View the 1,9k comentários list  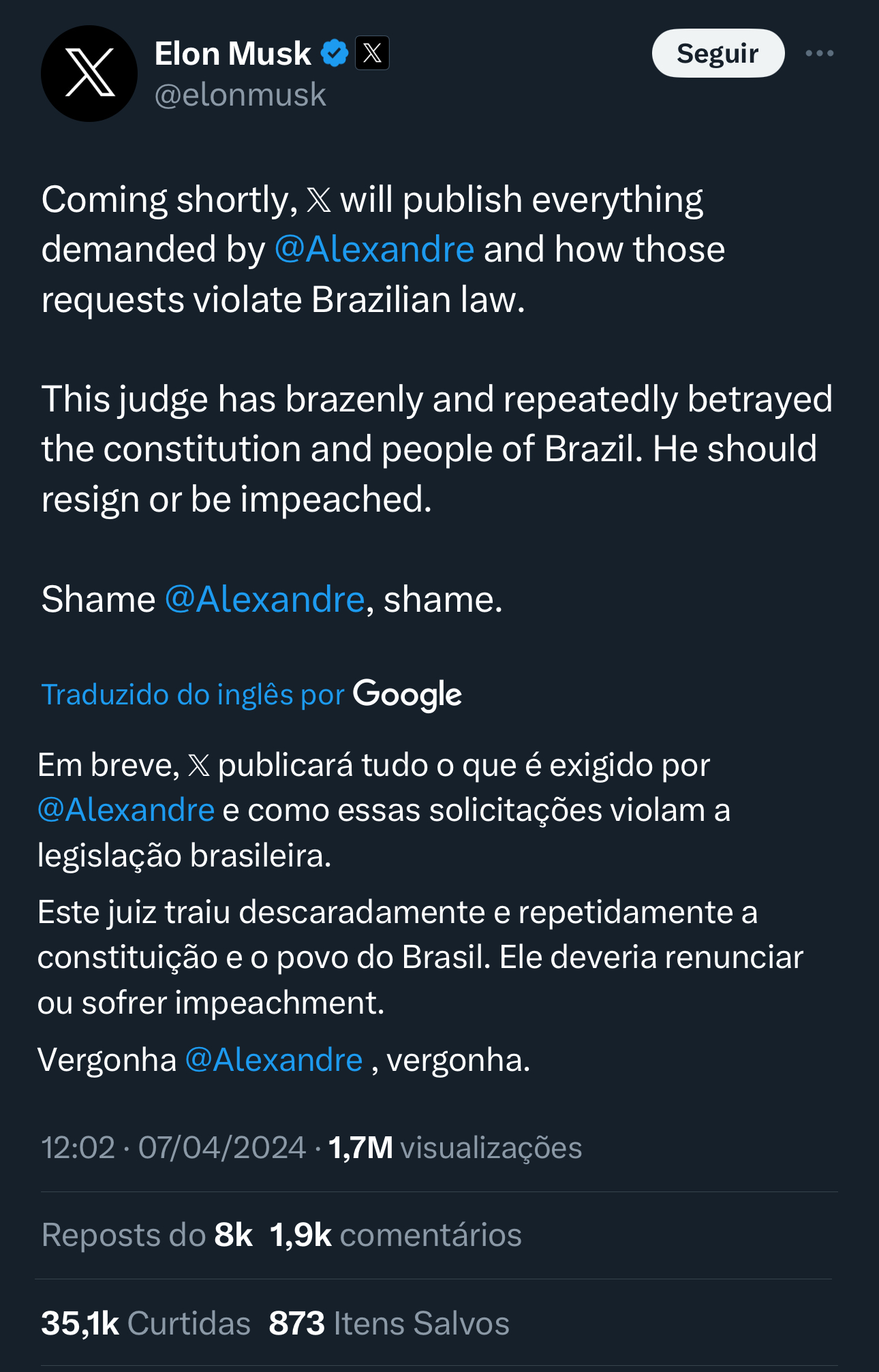pyautogui.click(x=396, y=1235)
